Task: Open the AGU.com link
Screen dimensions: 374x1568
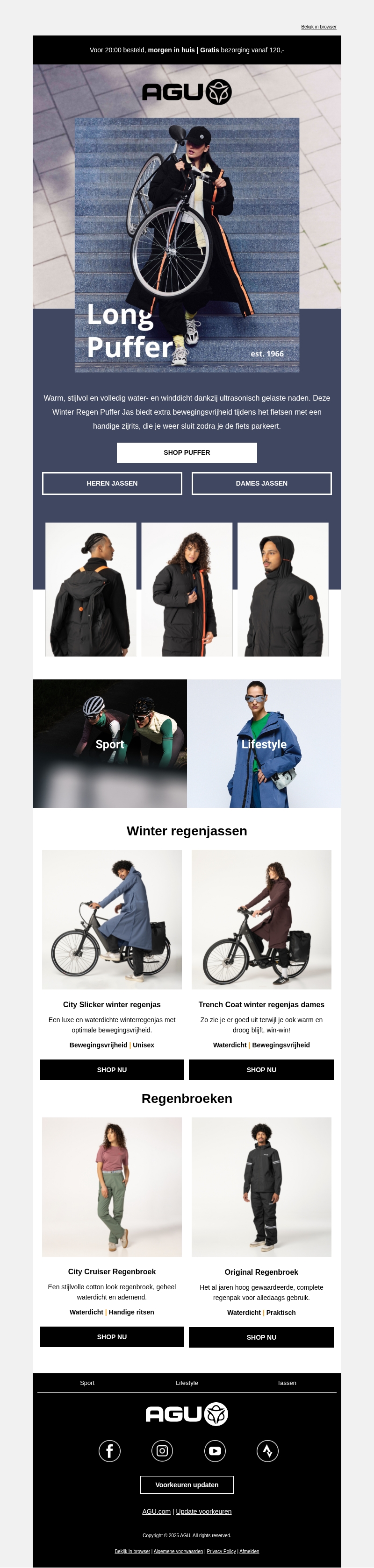Action: click(x=157, y=1511)
